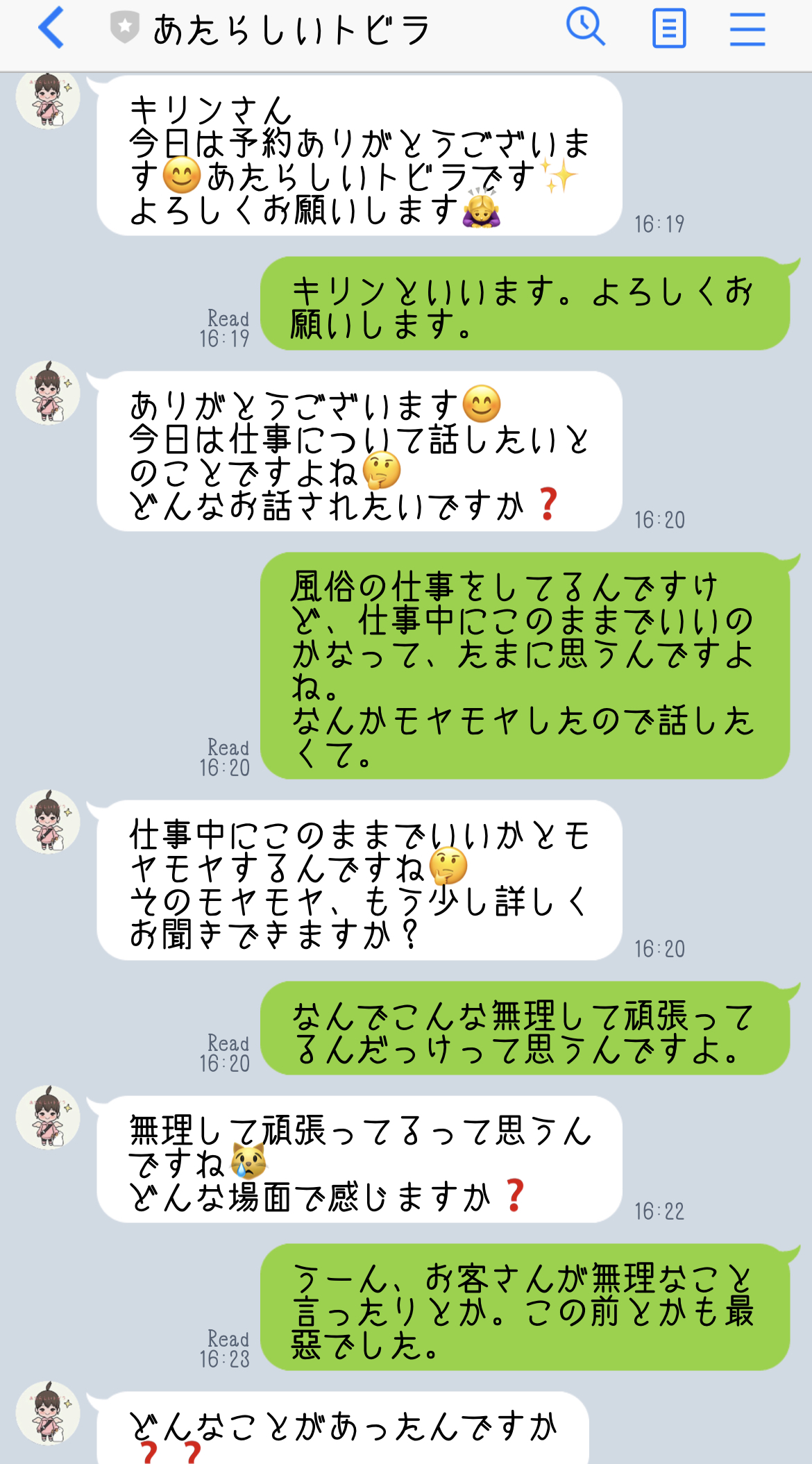Open the chat notes icon

(669, 28)
